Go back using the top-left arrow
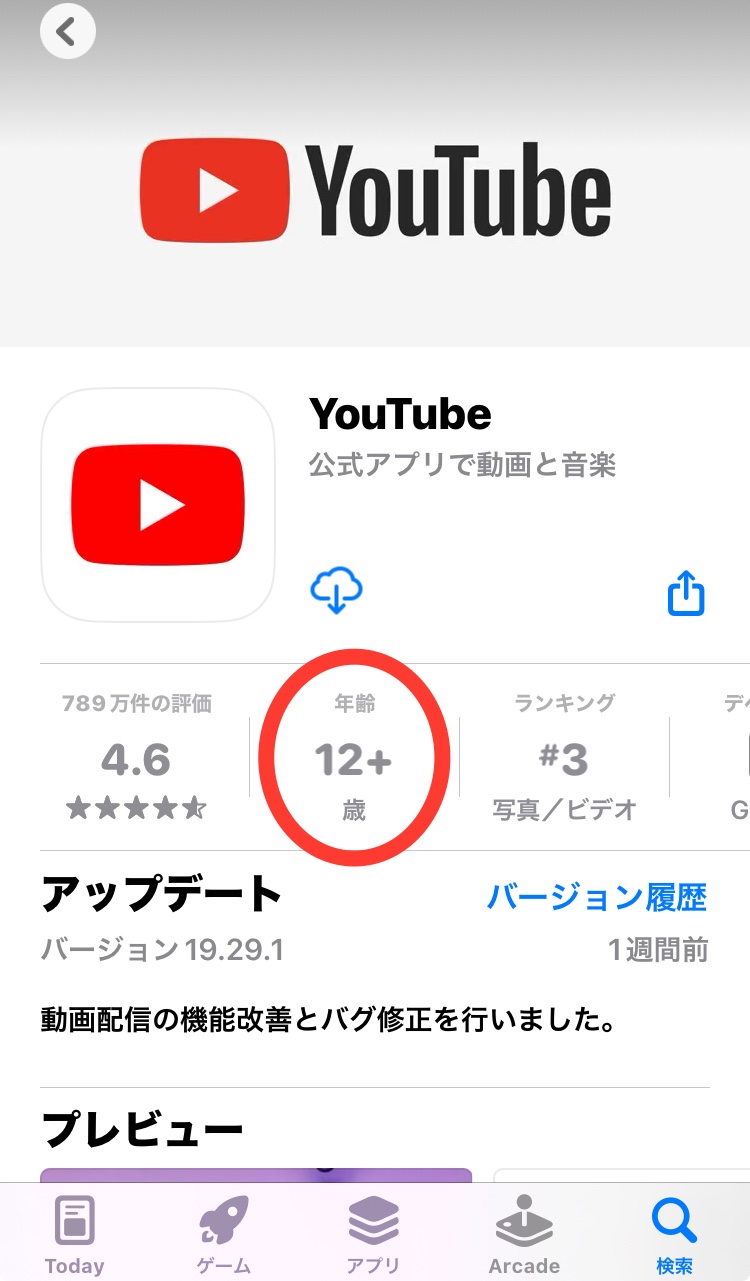 click(67, 32)
